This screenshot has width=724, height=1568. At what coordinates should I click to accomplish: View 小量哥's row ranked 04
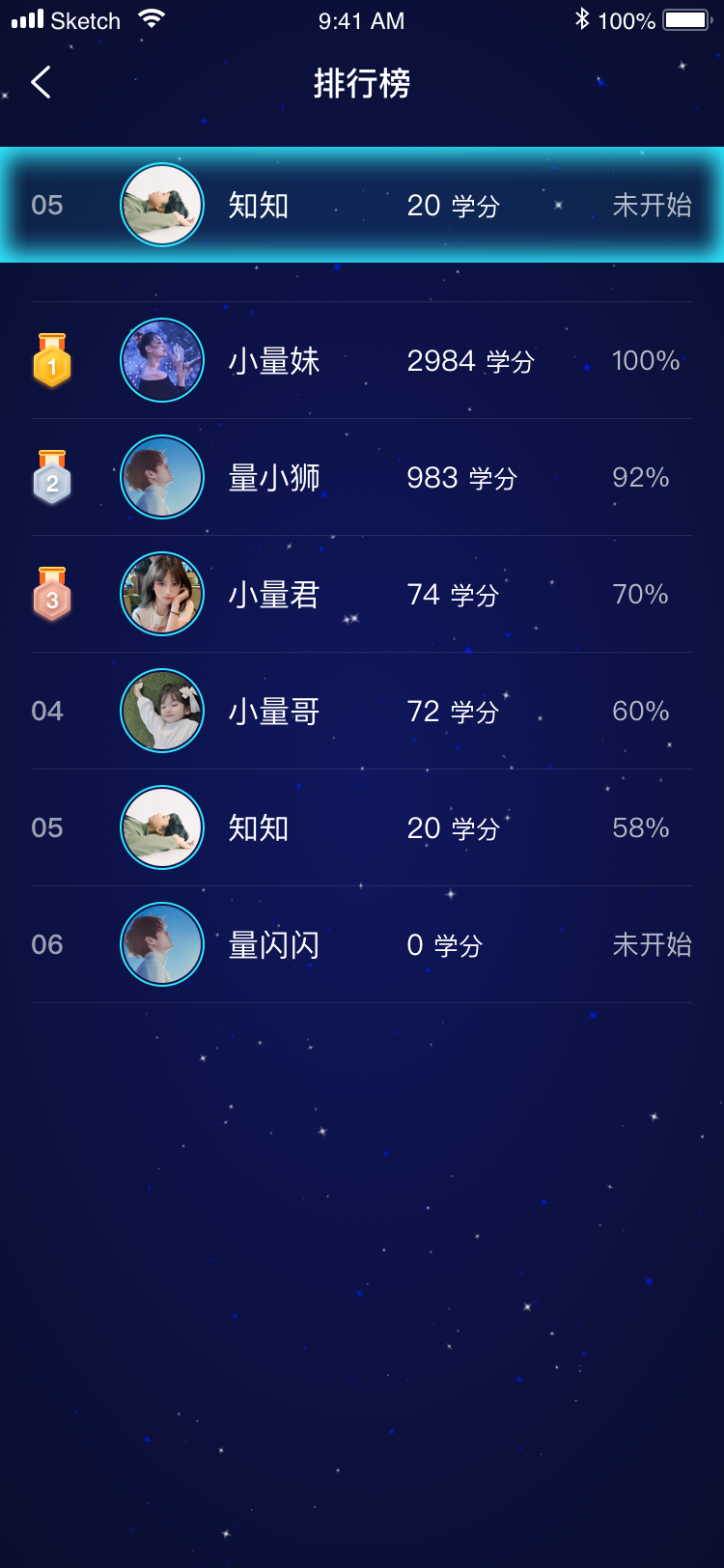pos(361,711)
